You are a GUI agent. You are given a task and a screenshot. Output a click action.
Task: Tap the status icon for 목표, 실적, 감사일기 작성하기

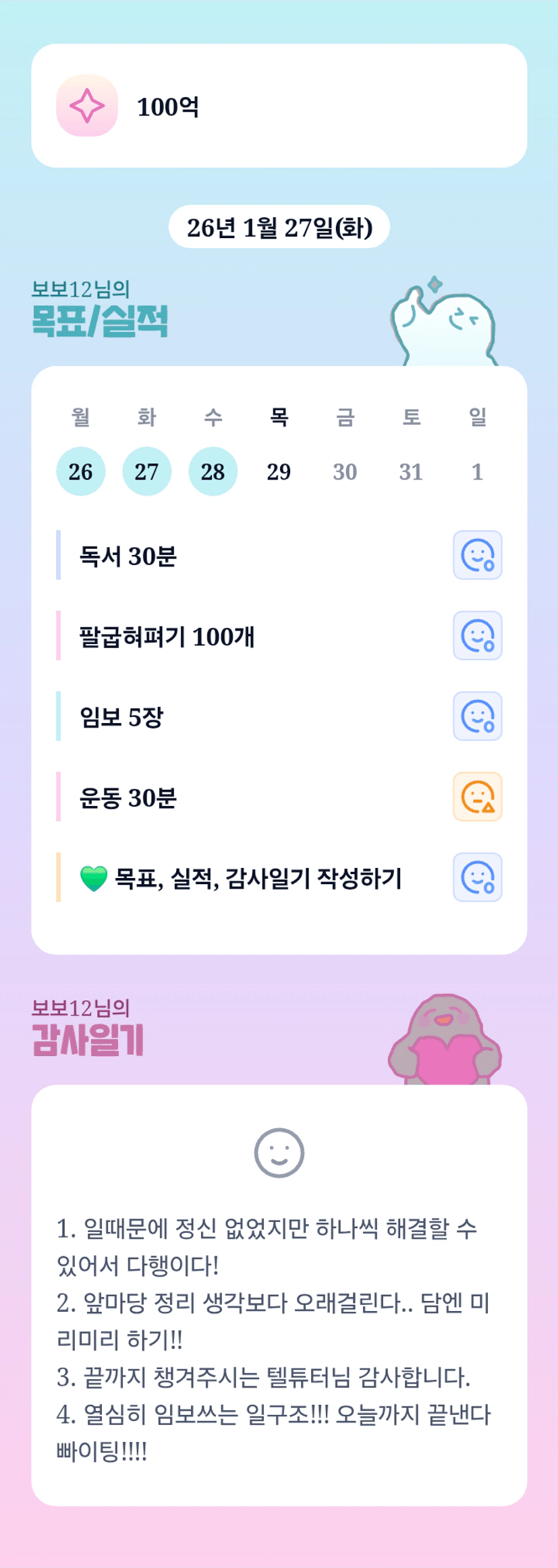(478, 877)
